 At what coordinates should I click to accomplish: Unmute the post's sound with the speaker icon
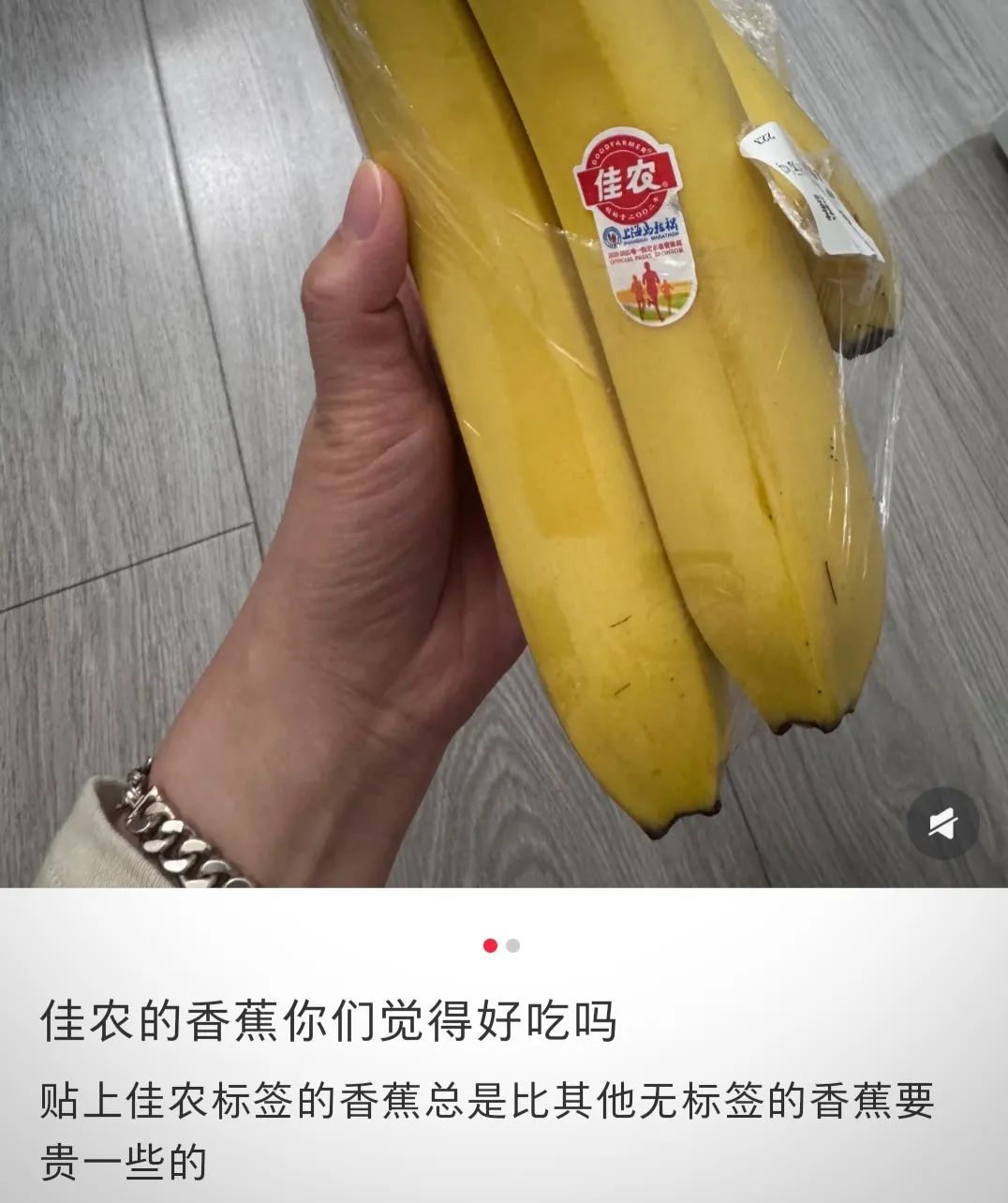(942, 824)
